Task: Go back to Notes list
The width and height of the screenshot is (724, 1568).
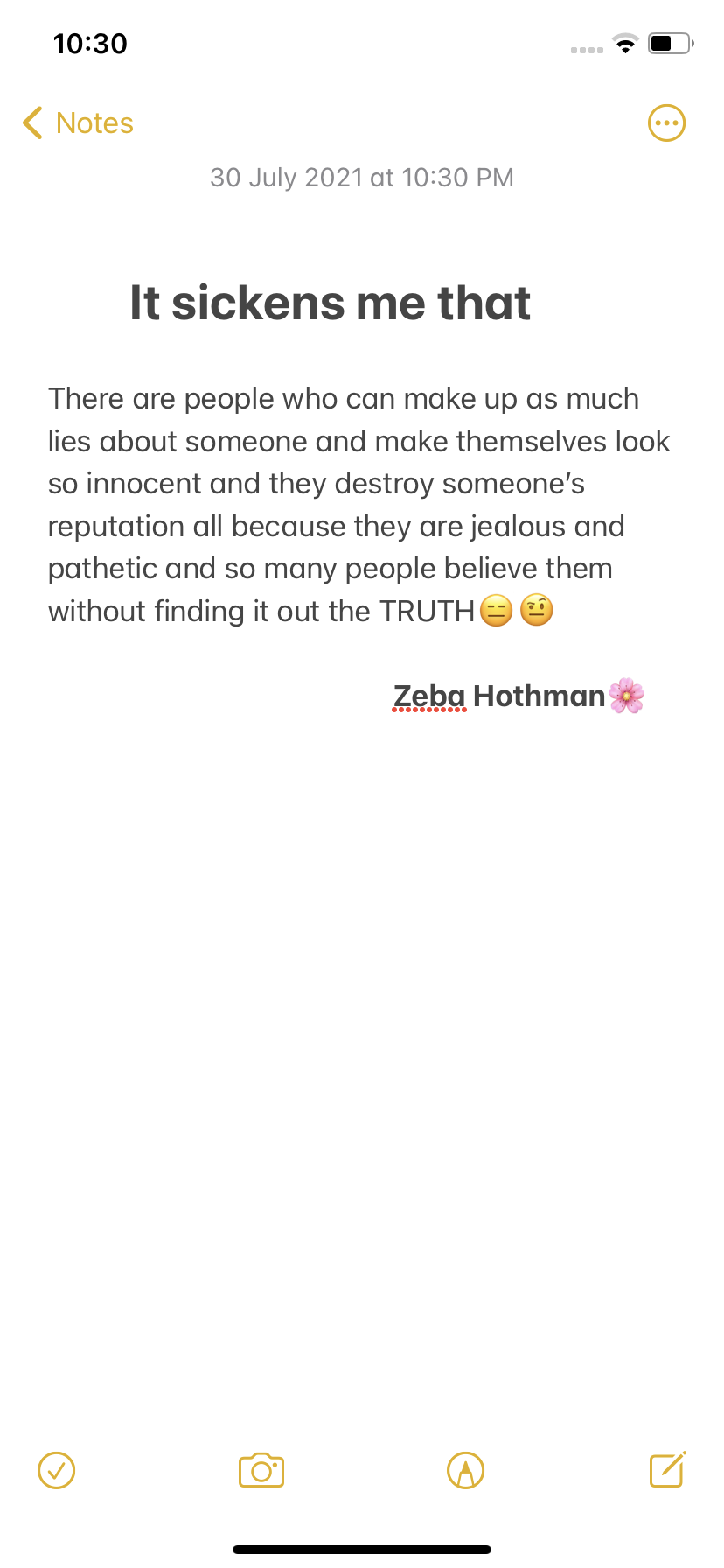Action: pos(79,123)
